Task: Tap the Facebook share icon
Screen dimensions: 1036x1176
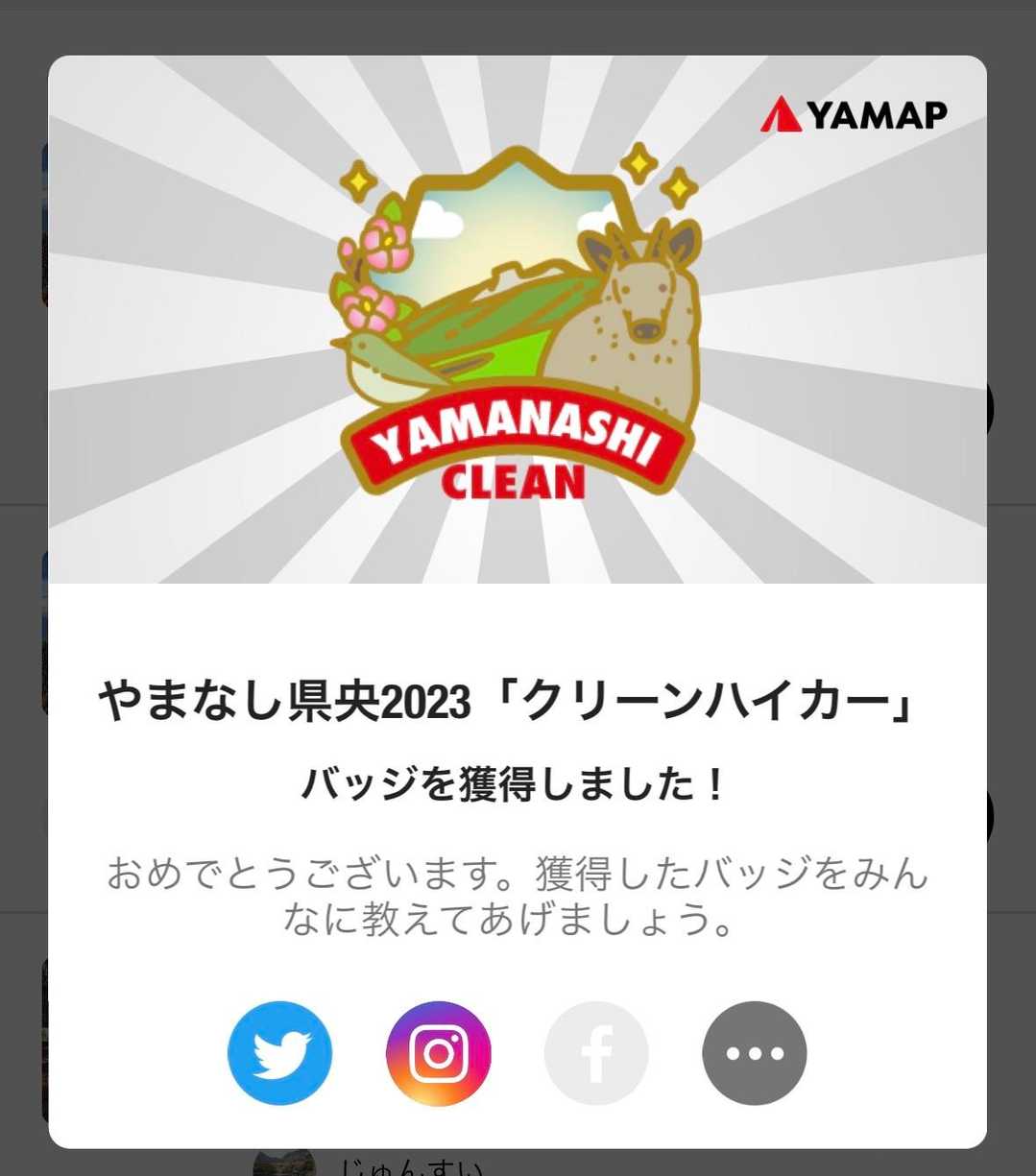Action: pyautogui.click(x=596, y=1053)
